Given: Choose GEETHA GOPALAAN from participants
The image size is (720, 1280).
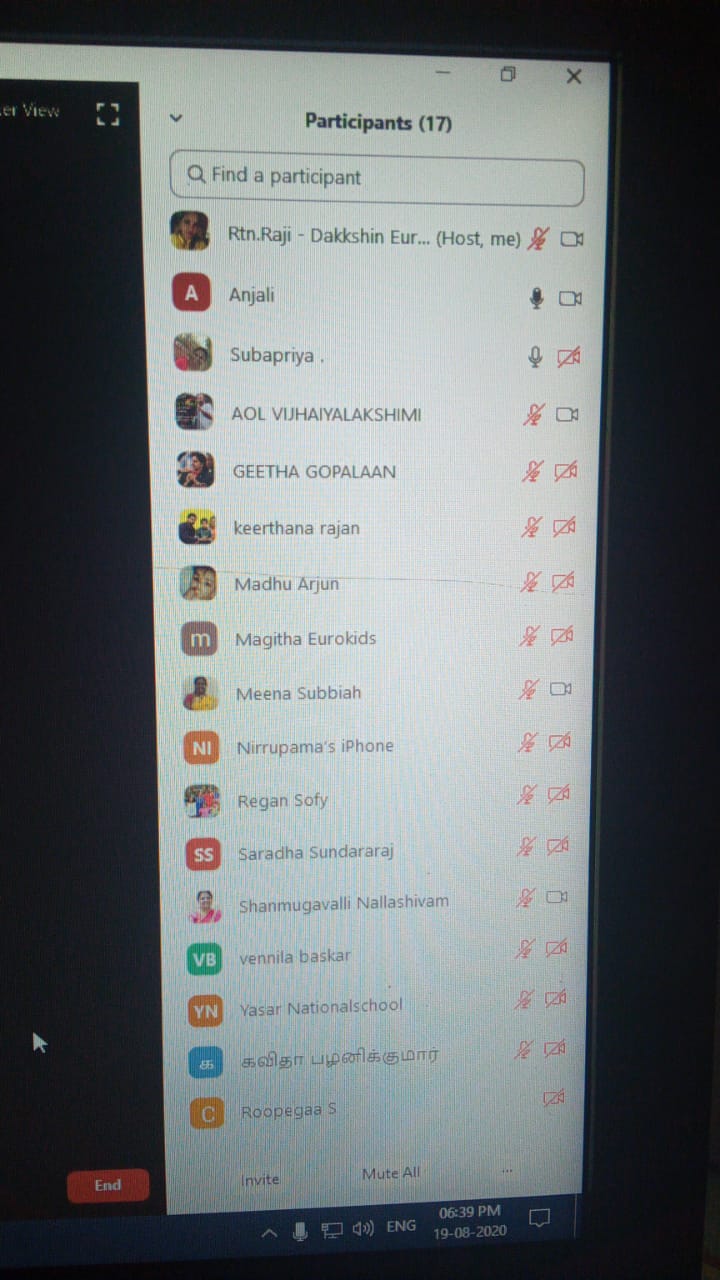Looking at the screenshot, I should click(x=314, y=471).
